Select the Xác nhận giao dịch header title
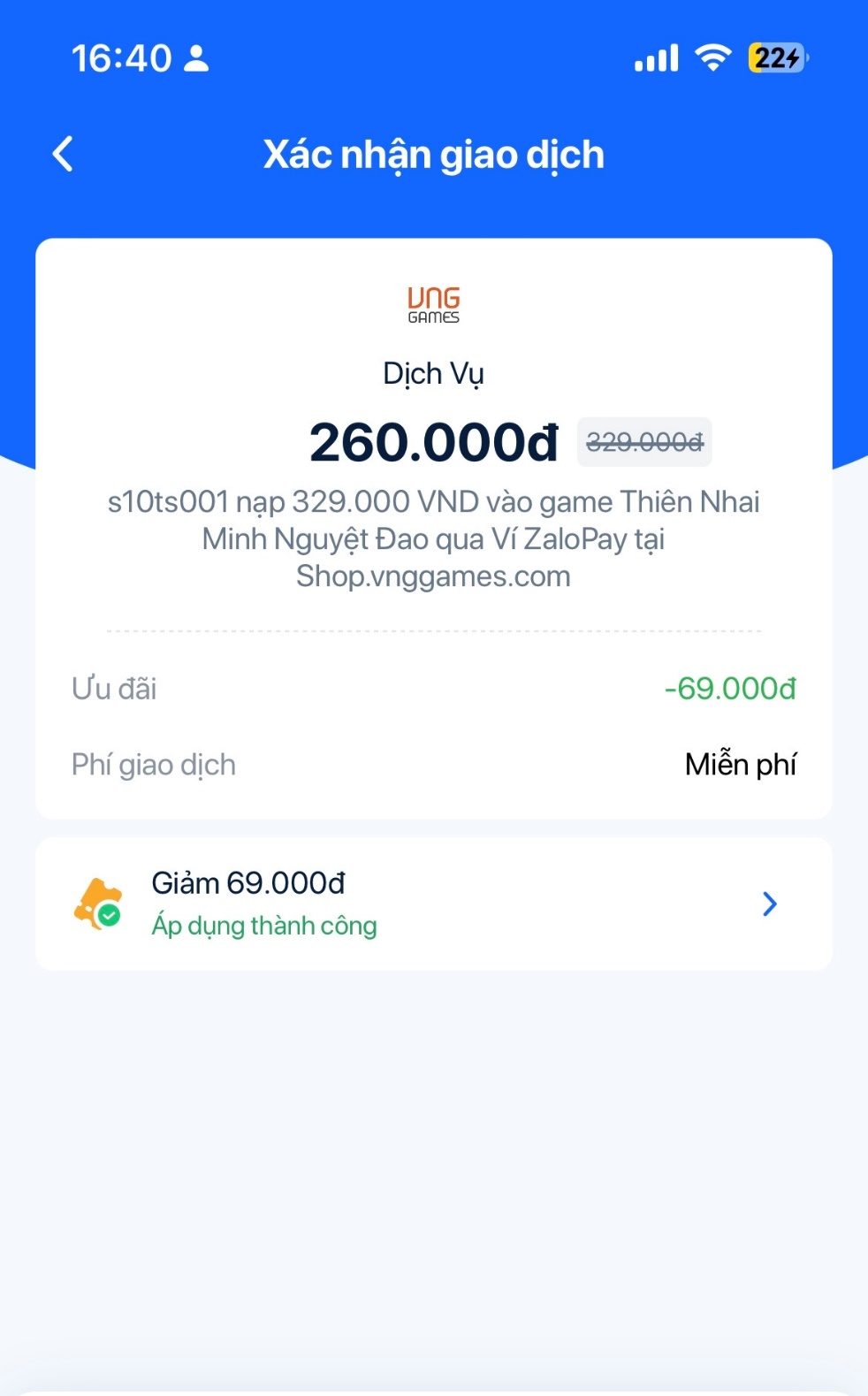Image resolution: width=868 pixels, height=1396 pixels. [x=433, y=153]
